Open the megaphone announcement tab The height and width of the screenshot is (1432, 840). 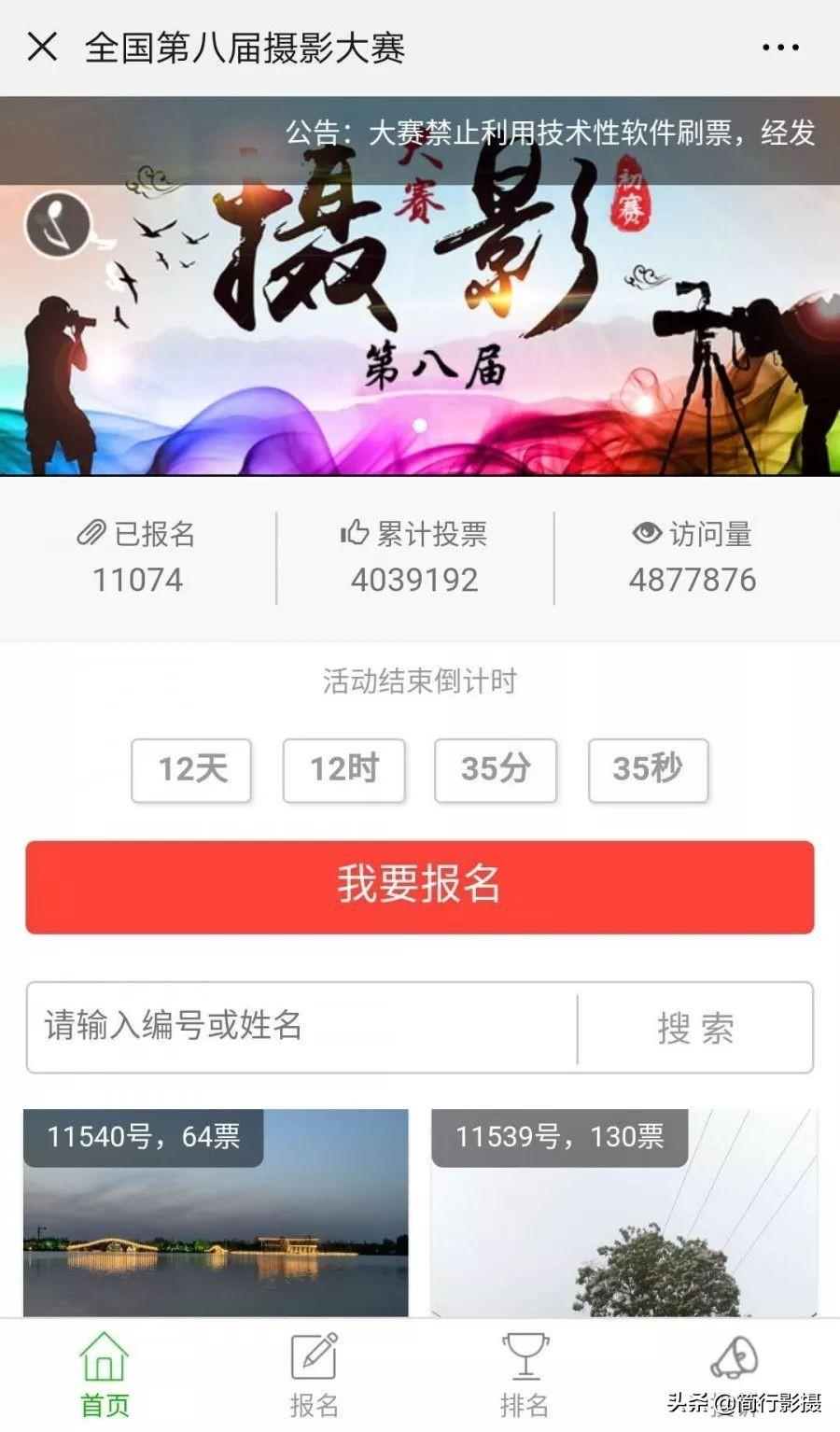pos(735,1363)
